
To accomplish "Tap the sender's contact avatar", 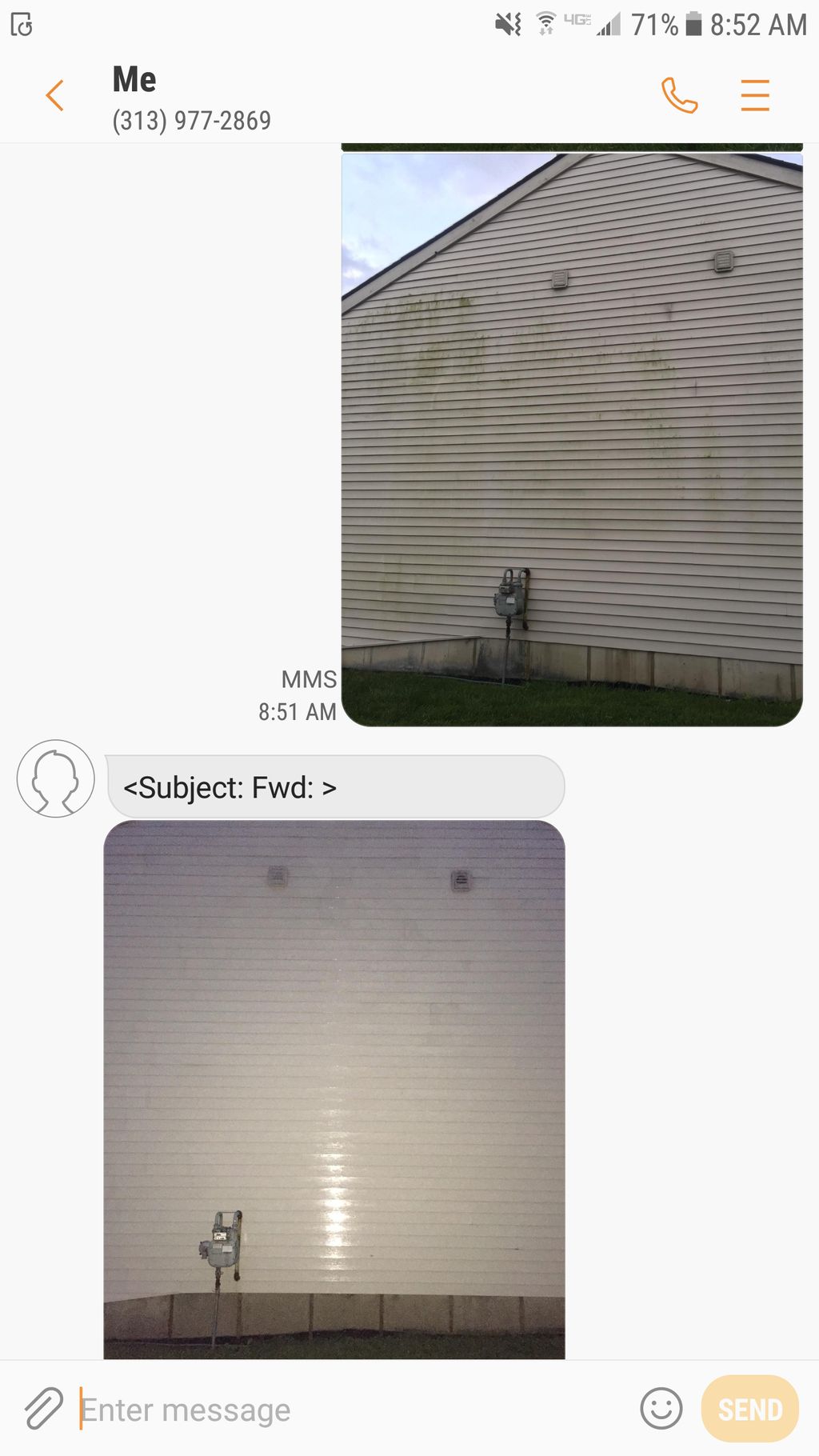I will tap(56, 778).
